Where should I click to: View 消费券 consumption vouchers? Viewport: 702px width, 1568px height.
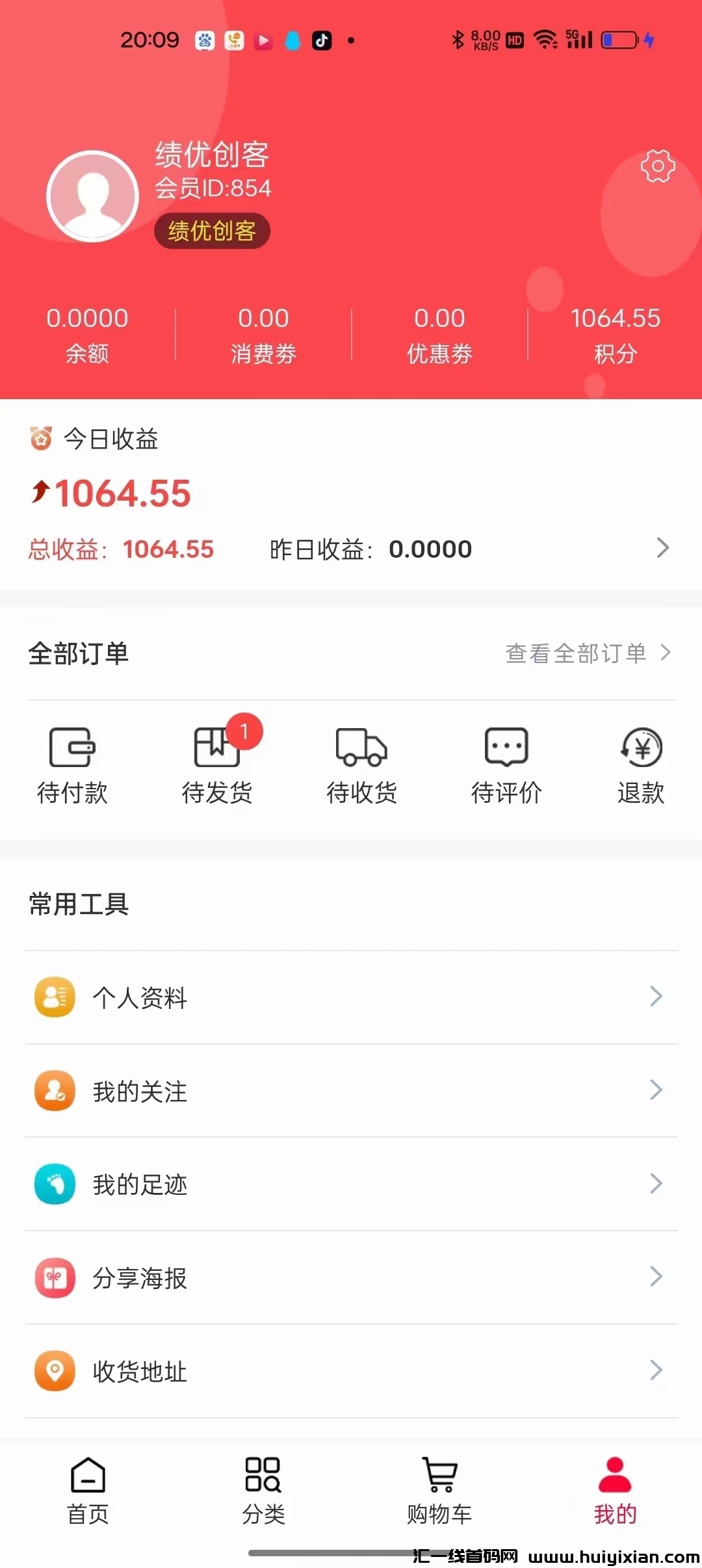[x=263, y=335]
